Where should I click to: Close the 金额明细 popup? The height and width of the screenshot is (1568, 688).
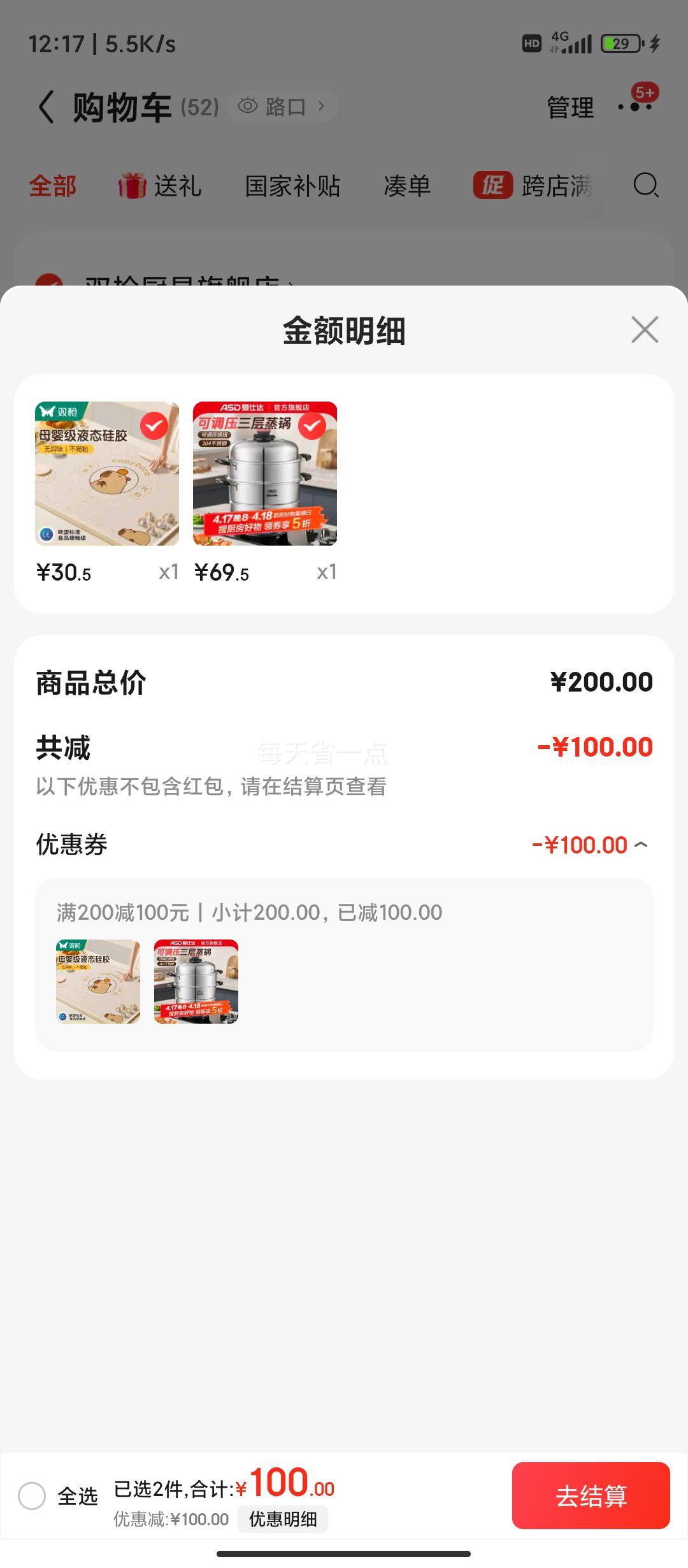(645, 330)
